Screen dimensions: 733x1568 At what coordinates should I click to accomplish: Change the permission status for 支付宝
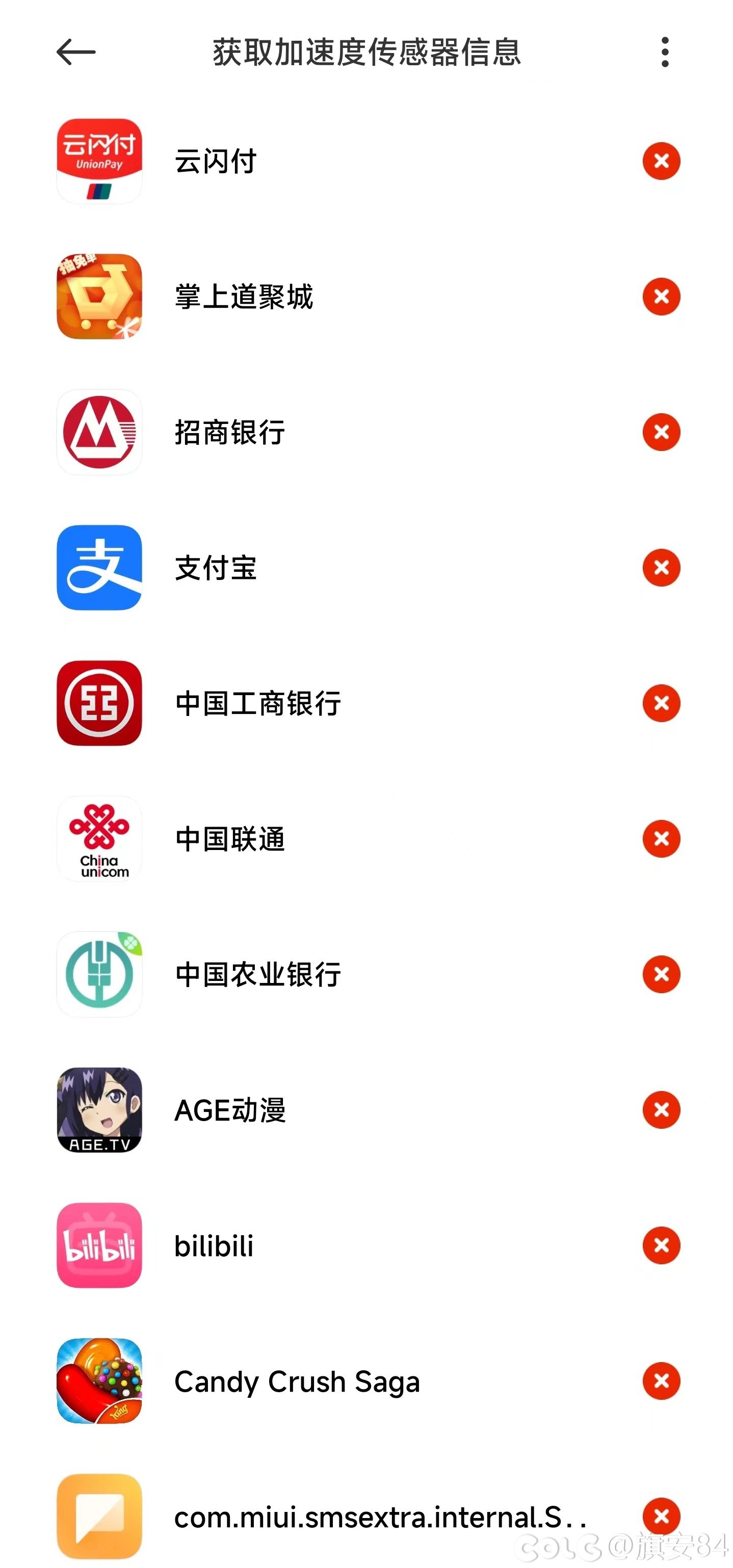click(x=661, y=568)
